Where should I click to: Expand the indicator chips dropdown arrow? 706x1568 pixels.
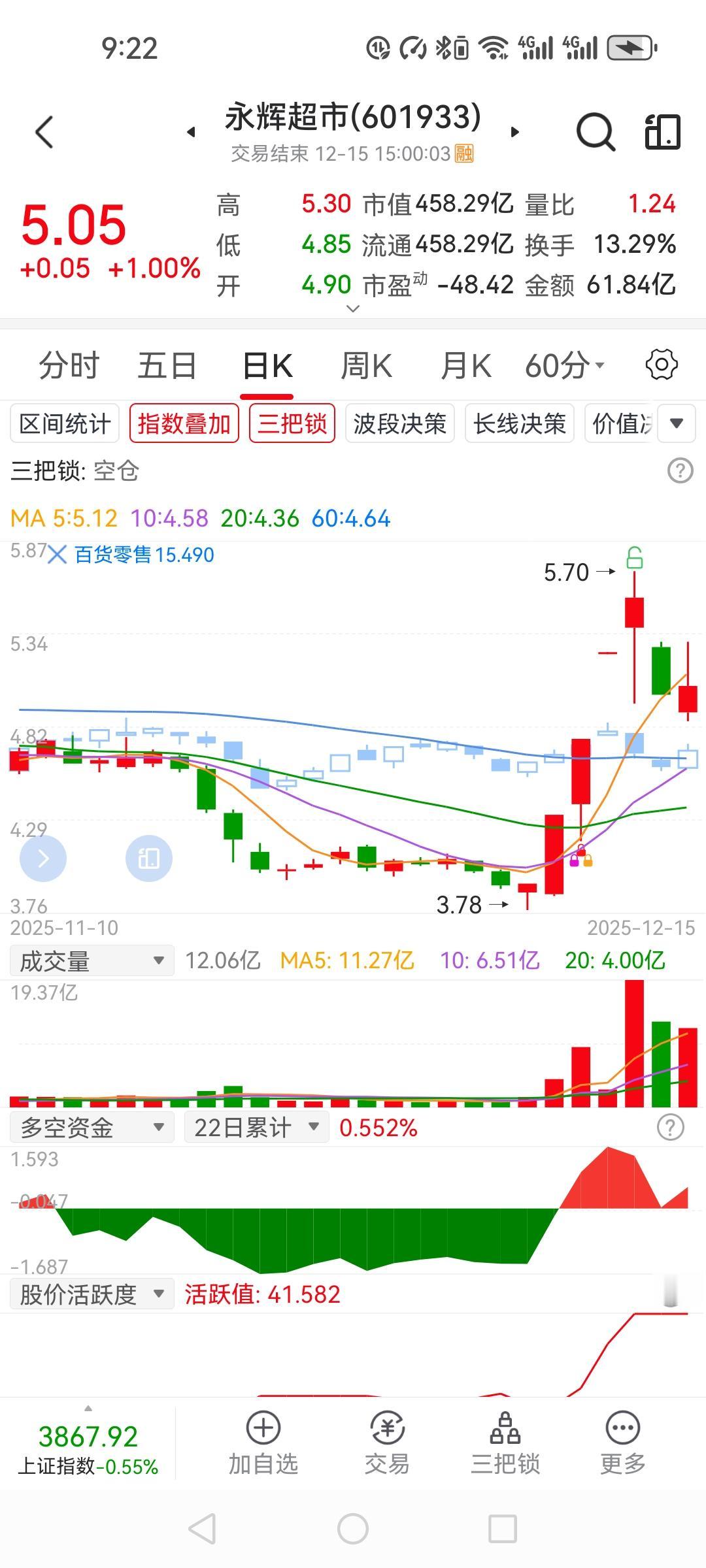pos(677,423)
